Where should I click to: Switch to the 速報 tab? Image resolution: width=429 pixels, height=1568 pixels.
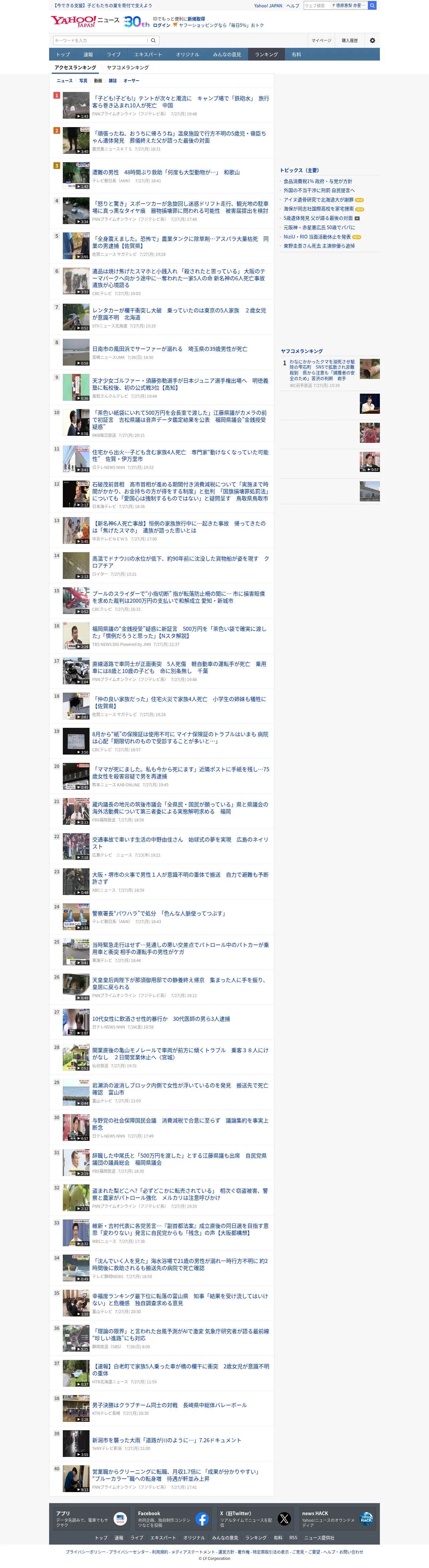coord(88,54)
